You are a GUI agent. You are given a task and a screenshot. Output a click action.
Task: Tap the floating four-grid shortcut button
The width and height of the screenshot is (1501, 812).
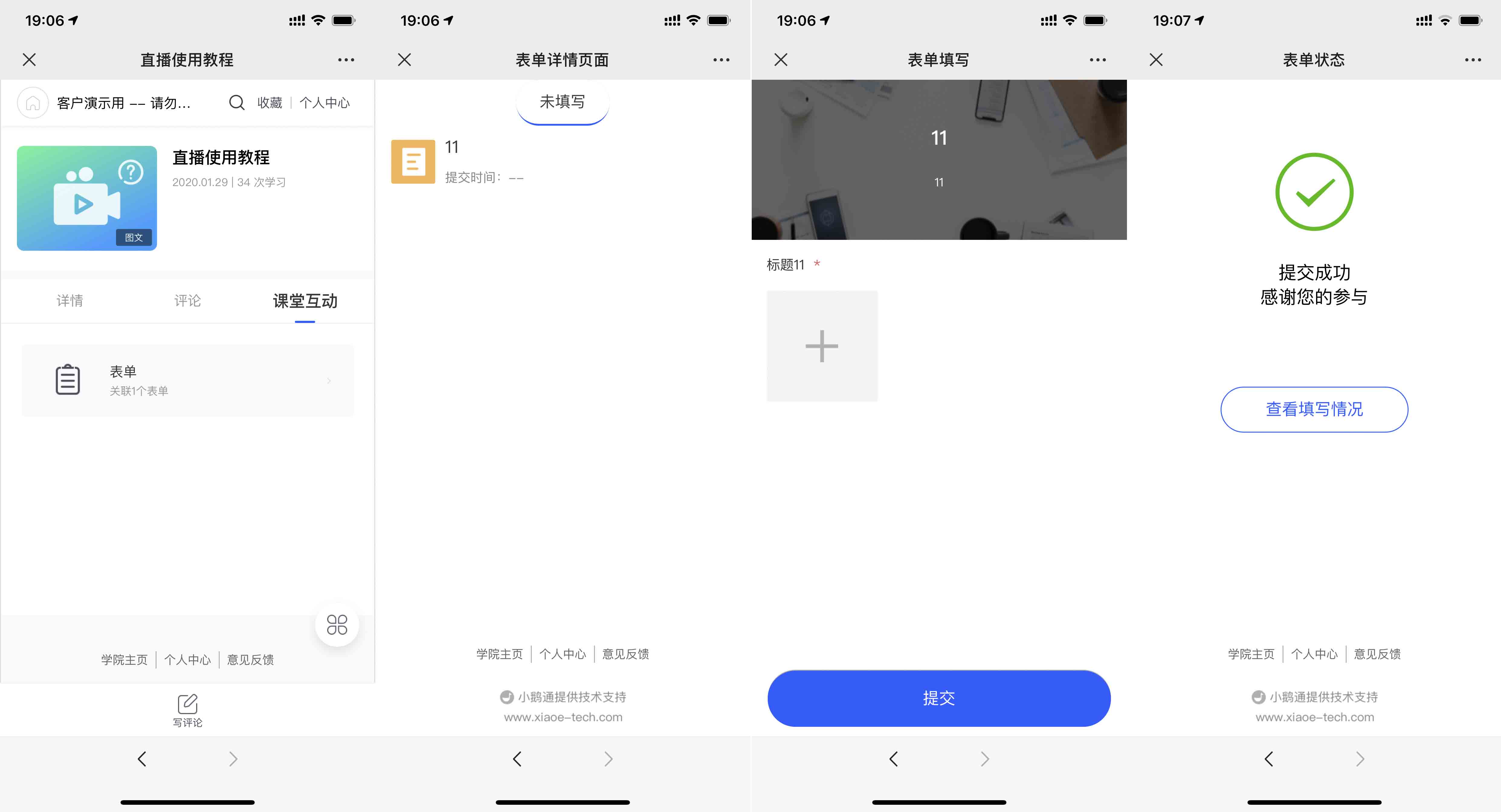pos(337,624)
